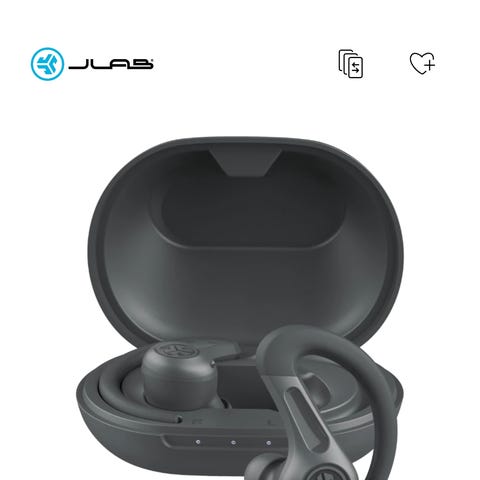
Task: Add this product to the compare list
Action: click(x=351, y=64)
